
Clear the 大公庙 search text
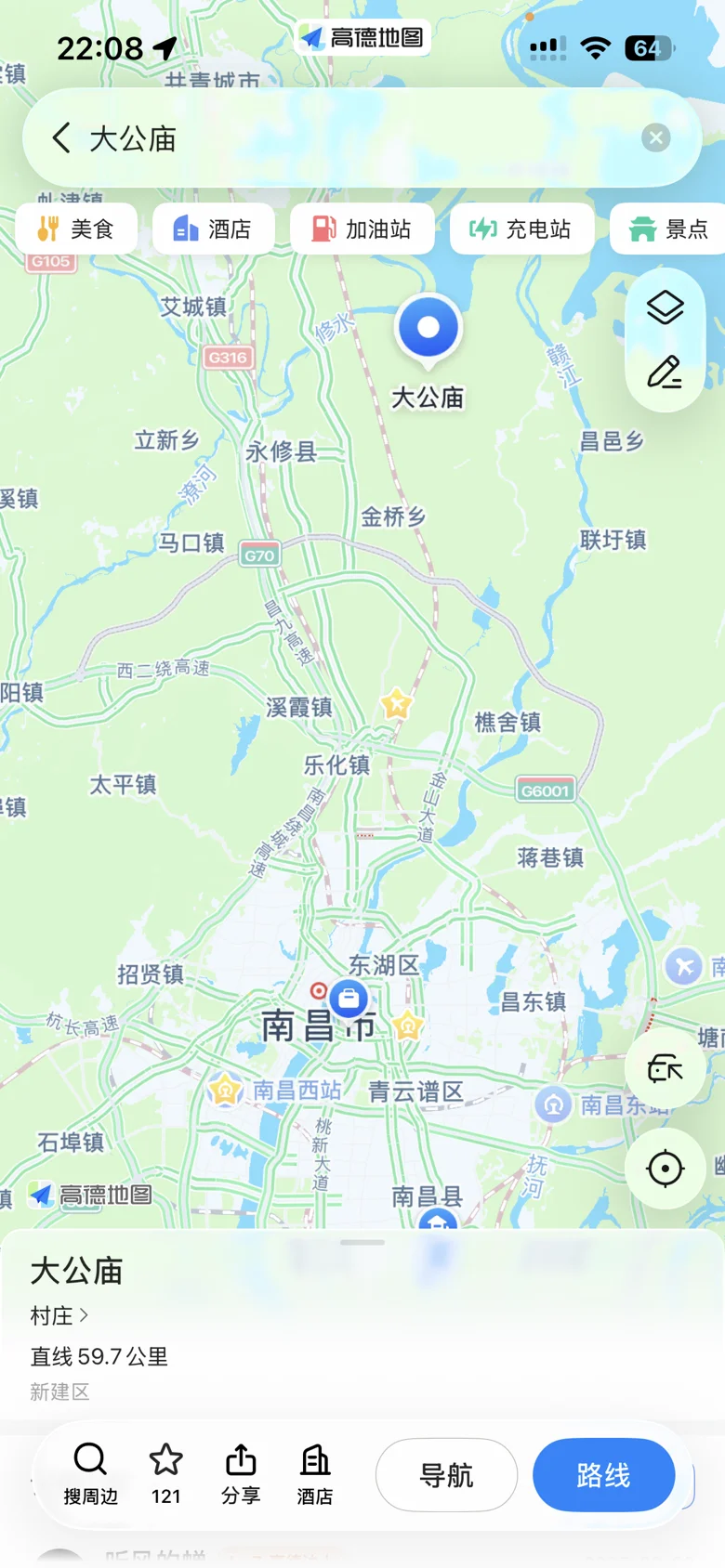point(656,138)
